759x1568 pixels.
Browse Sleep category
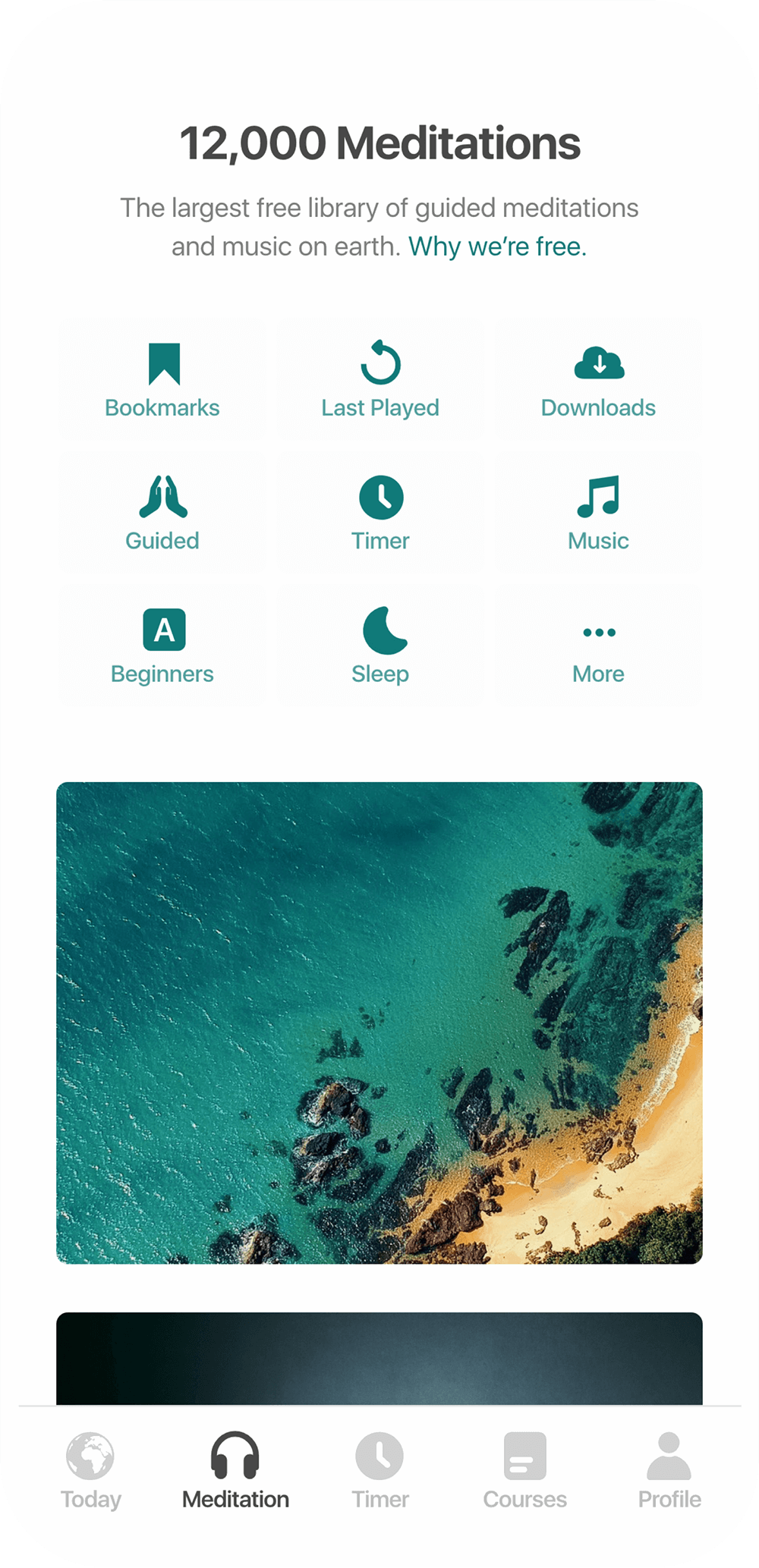point(380,646)
